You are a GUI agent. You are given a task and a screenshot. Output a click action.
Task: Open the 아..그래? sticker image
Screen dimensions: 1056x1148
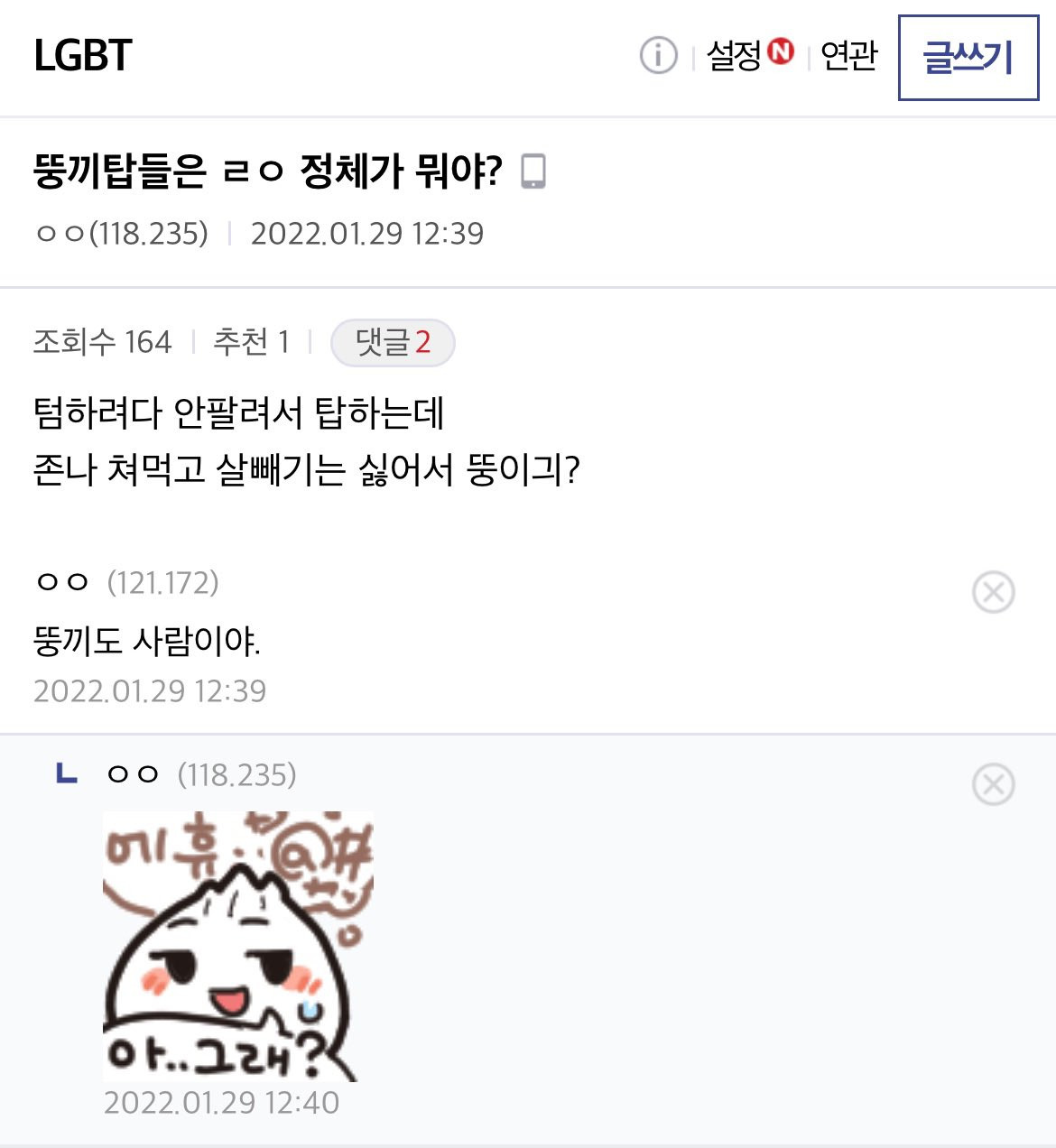(238, 946)
